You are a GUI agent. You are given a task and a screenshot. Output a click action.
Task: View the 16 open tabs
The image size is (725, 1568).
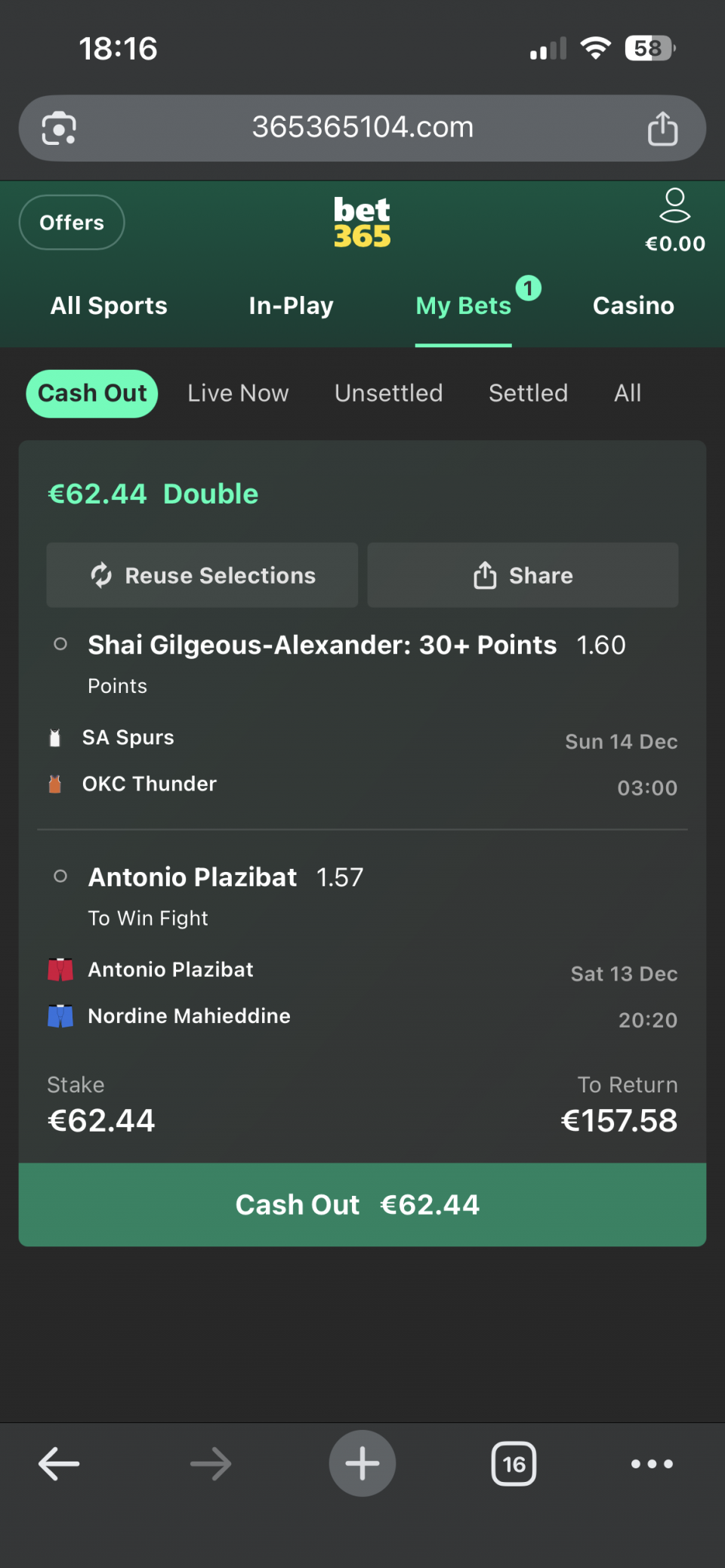(x=514, y=1464)
